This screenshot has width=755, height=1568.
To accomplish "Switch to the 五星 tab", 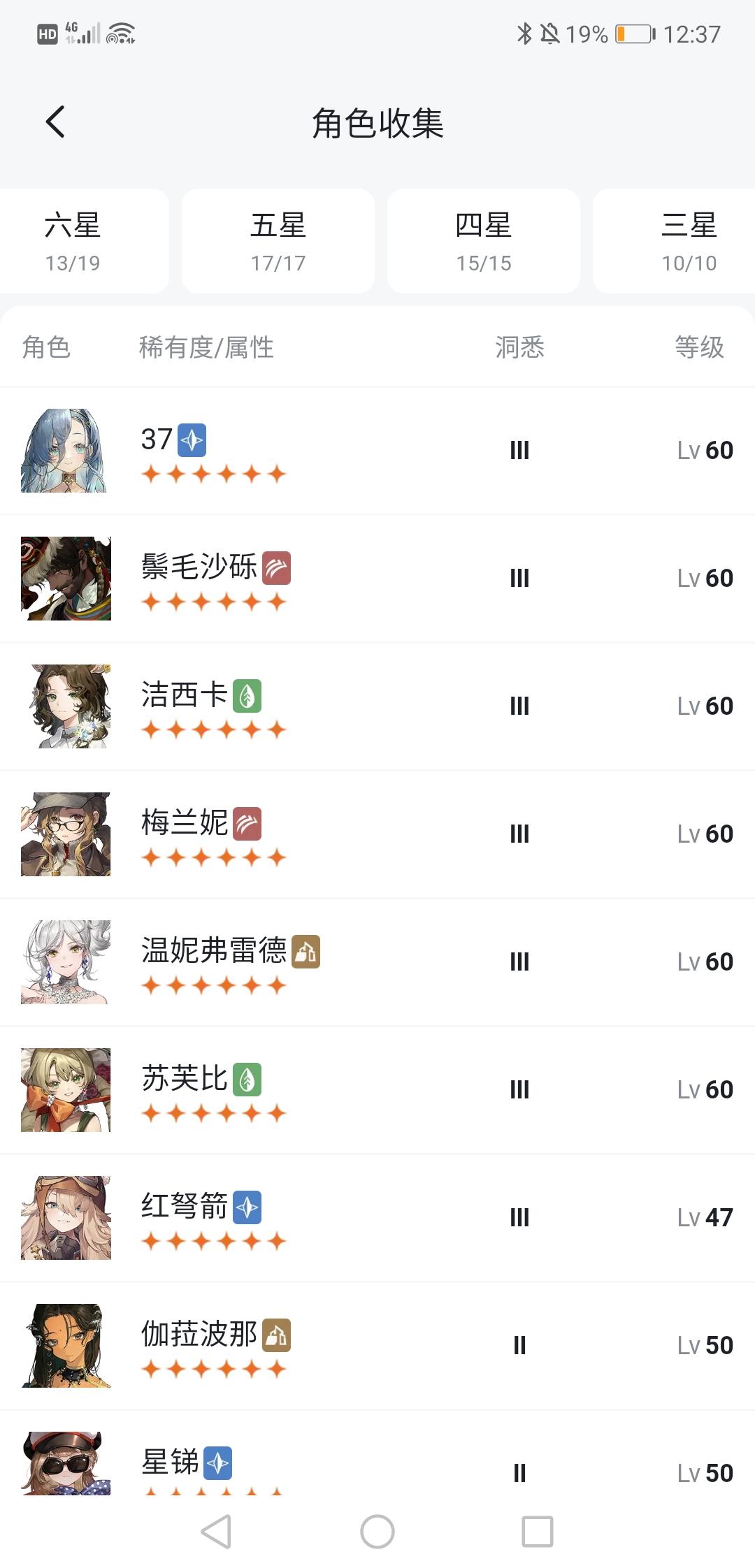I will click(278, 241).
